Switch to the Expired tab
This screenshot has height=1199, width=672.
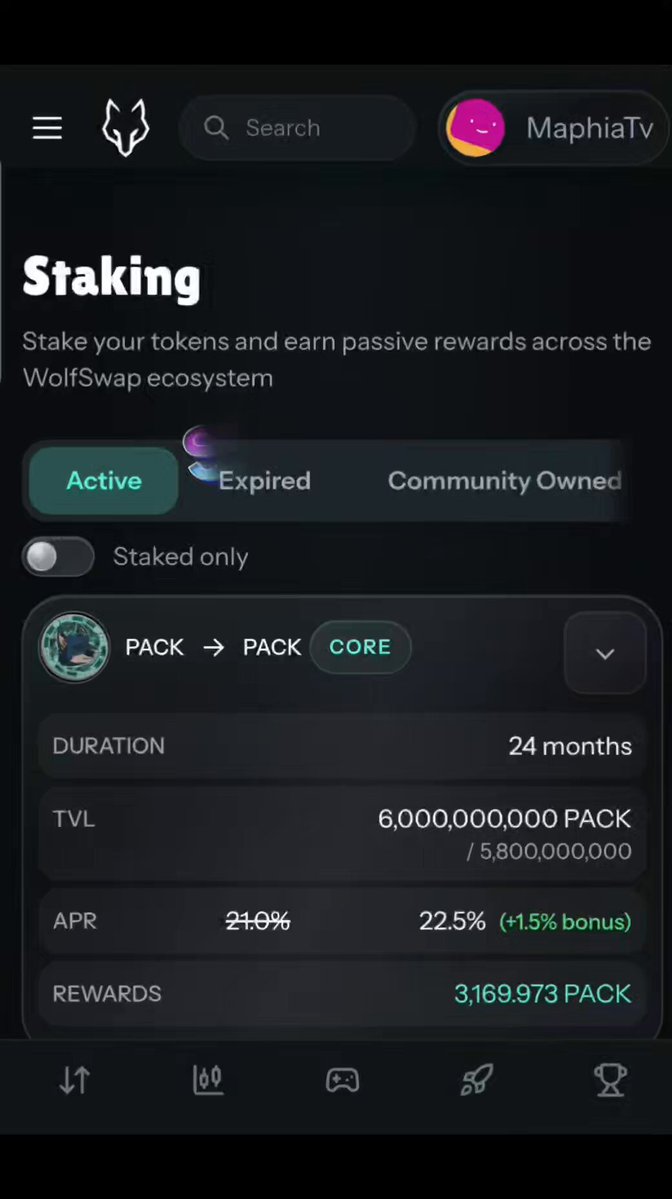pos(265,480)
